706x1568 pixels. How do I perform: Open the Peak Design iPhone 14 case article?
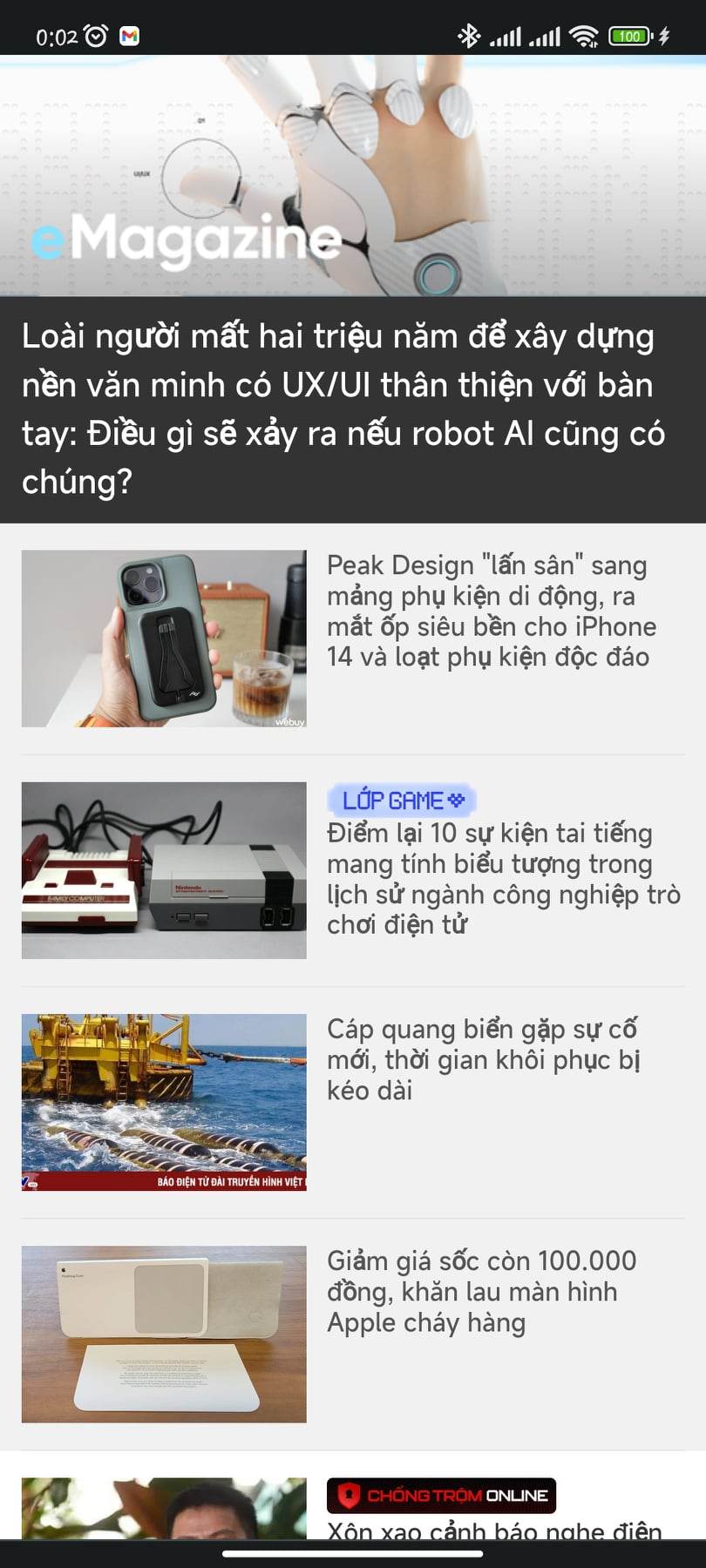[x=492, y=611]
